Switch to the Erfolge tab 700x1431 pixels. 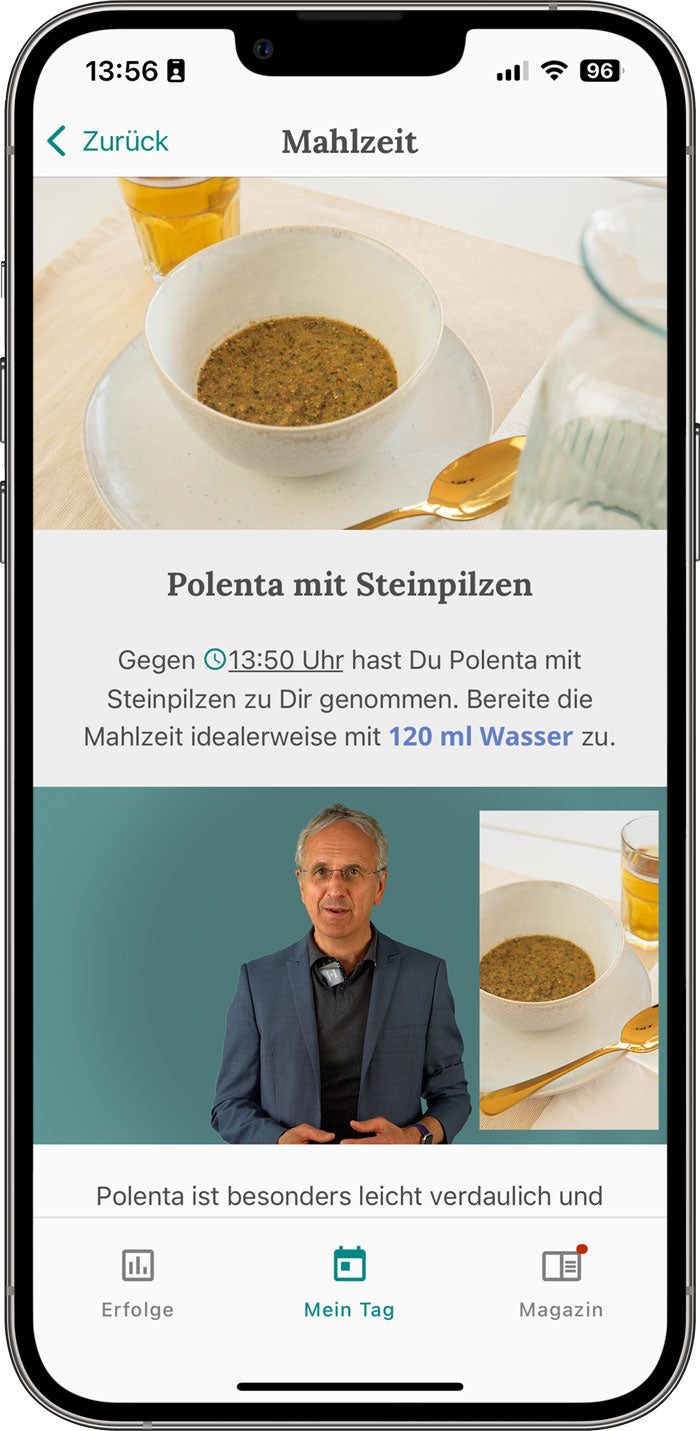138,1282
